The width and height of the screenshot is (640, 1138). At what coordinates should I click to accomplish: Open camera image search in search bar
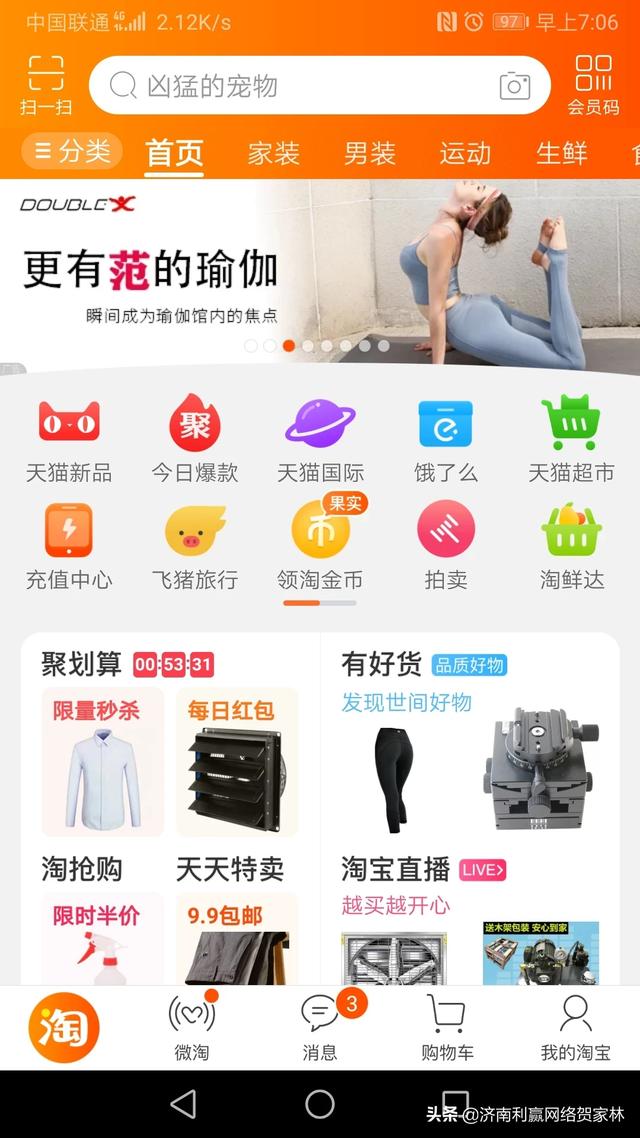tap(515, 86)
